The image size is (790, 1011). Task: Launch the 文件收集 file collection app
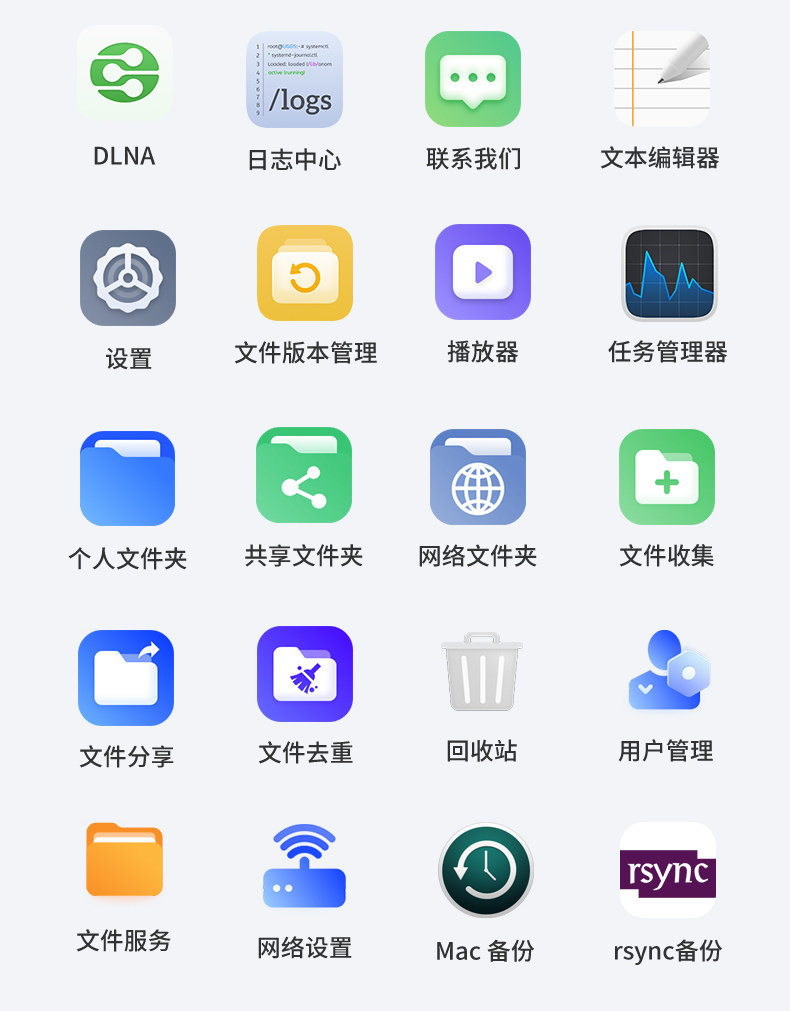[666, 476]
